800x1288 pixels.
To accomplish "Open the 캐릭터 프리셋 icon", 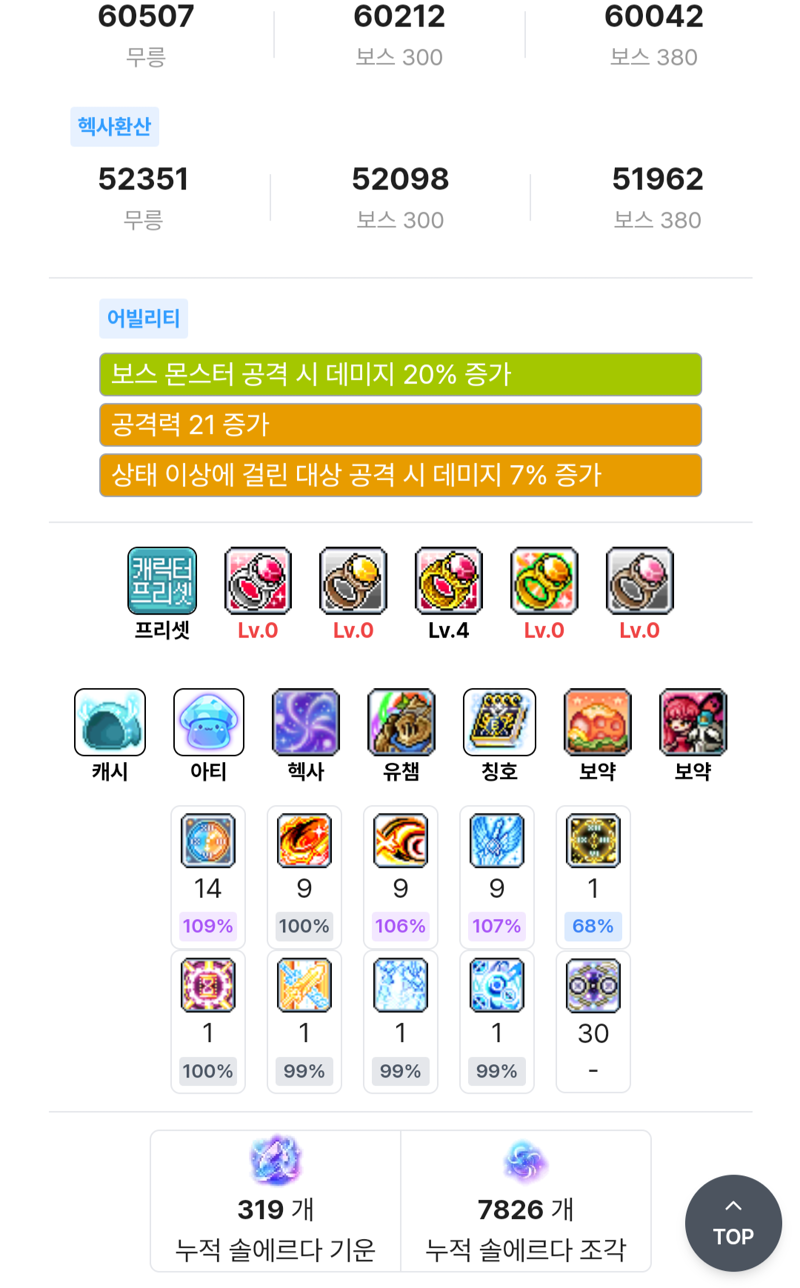I will 162,581.
